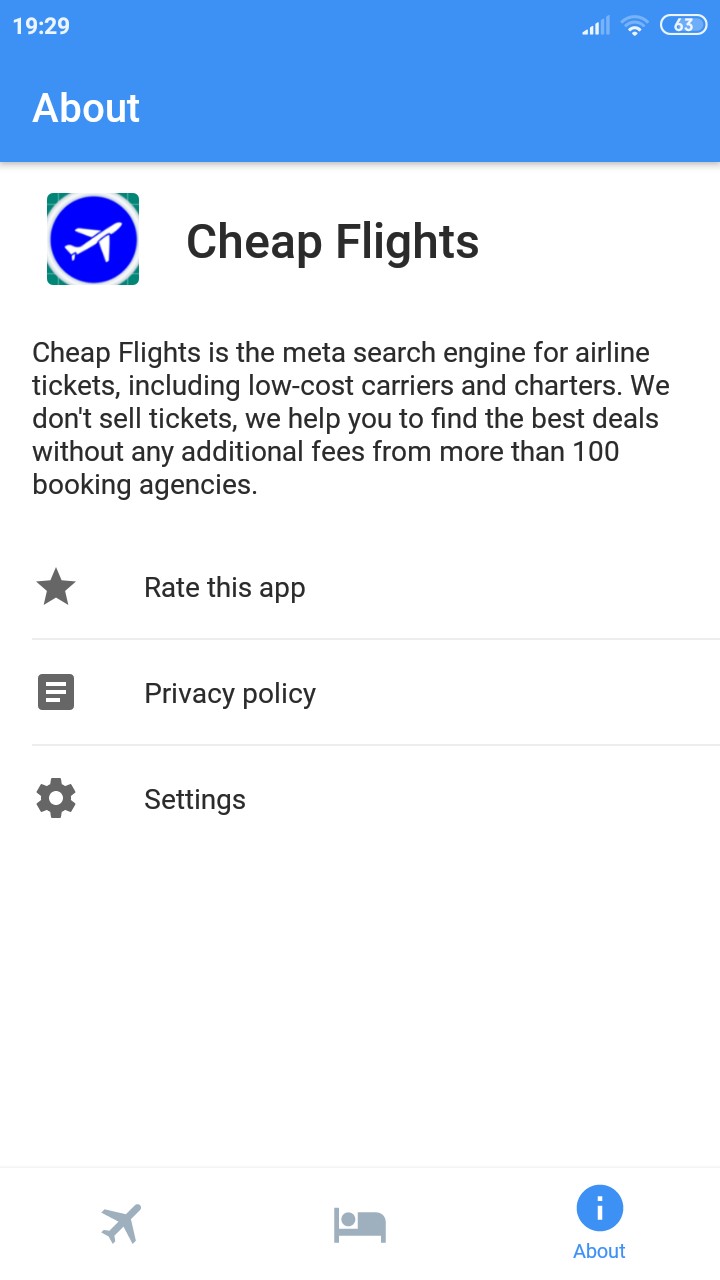720x1280 pixels.
Task: Switch to the hotels tab
Action: [360, 1224]
